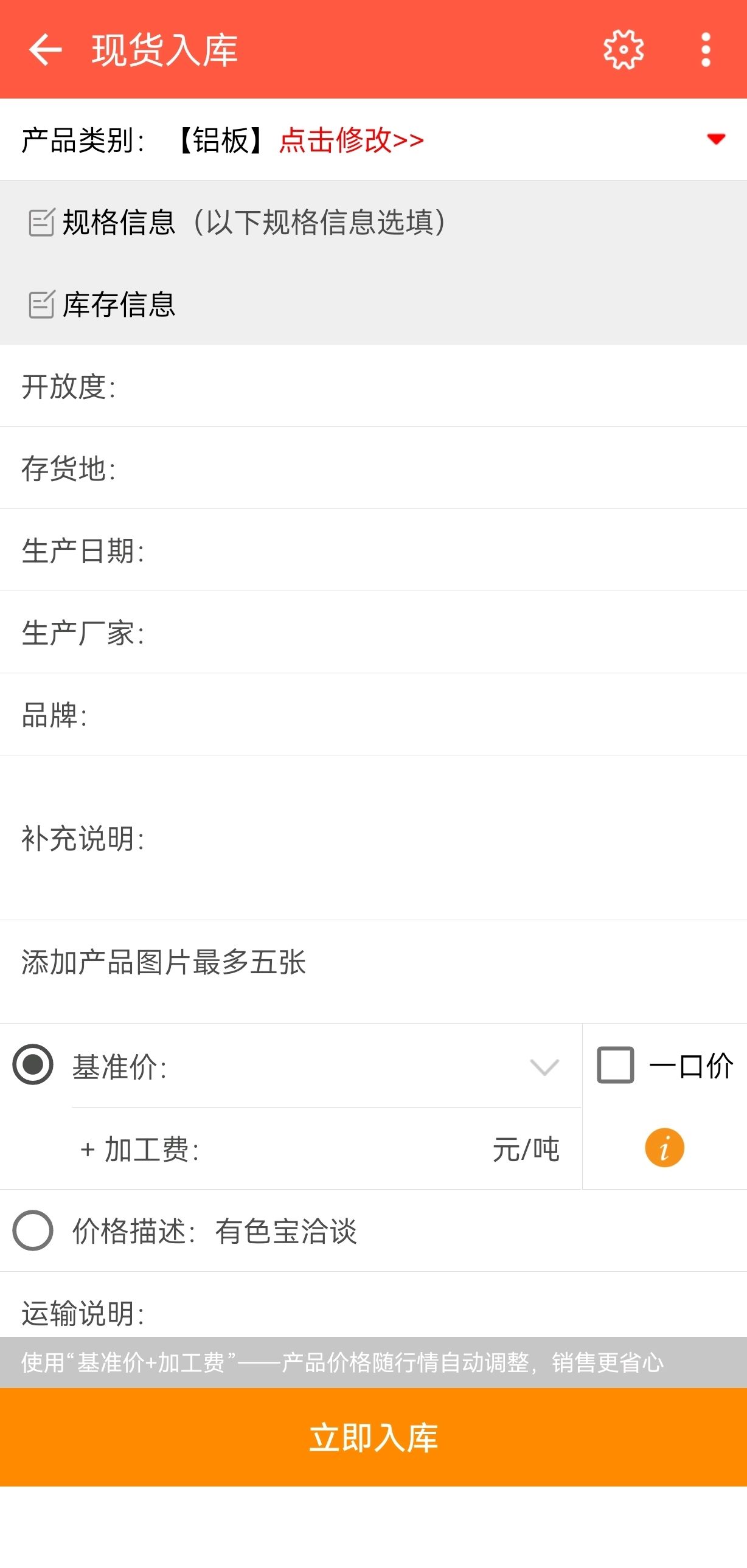
Task: Open the orange info icon
Action: 664,1148
